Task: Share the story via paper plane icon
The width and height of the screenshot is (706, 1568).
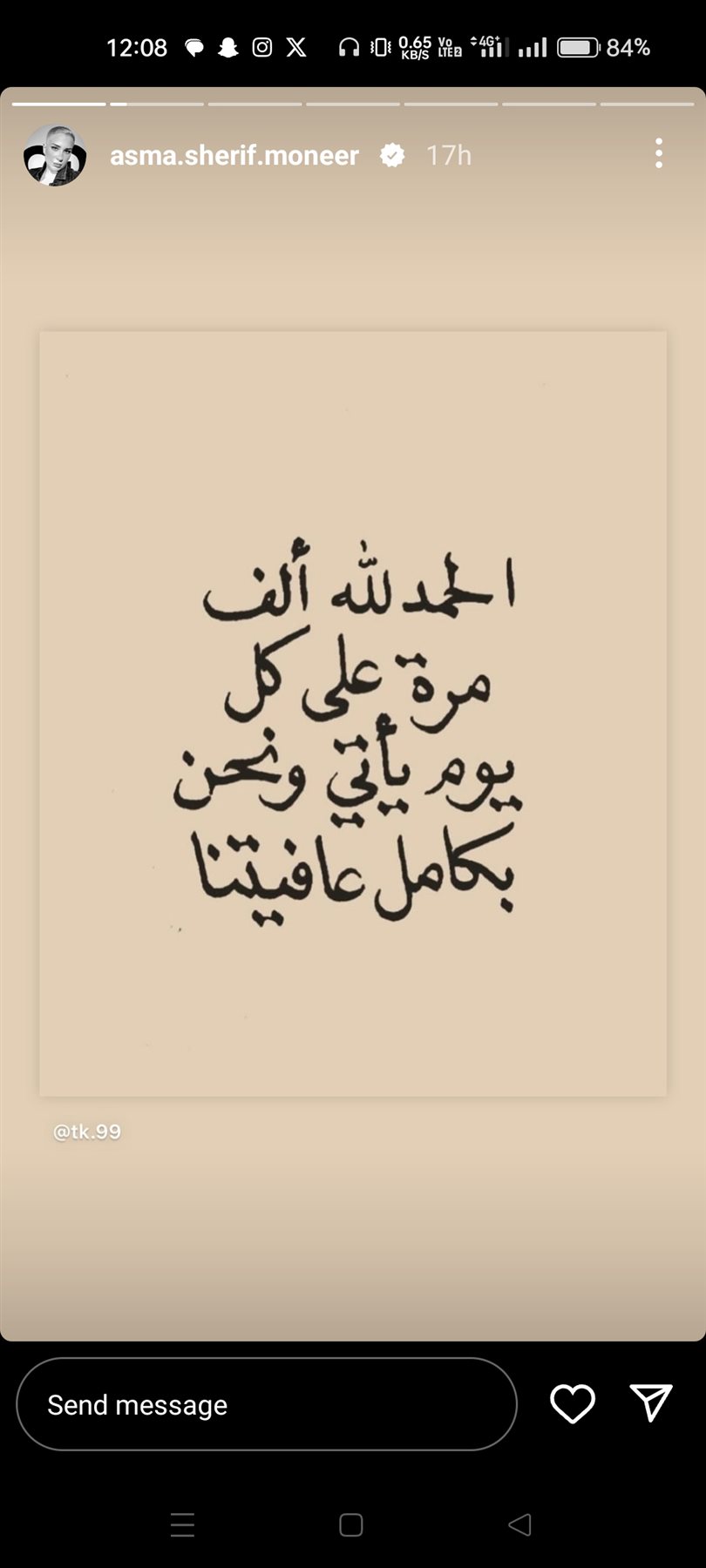Action: pos(650,1402)
